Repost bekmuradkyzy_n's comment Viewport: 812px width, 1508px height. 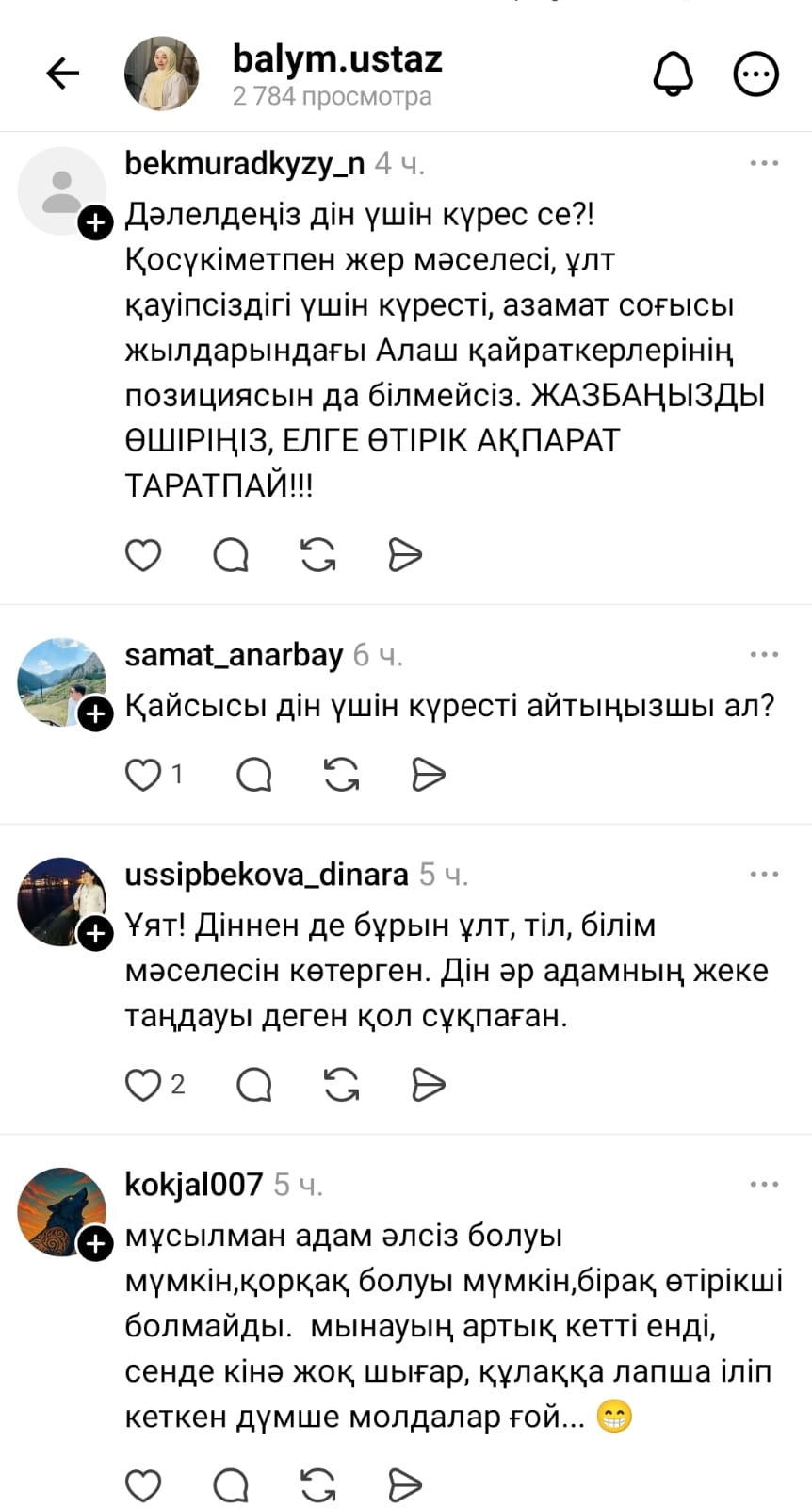coord(318,555)
